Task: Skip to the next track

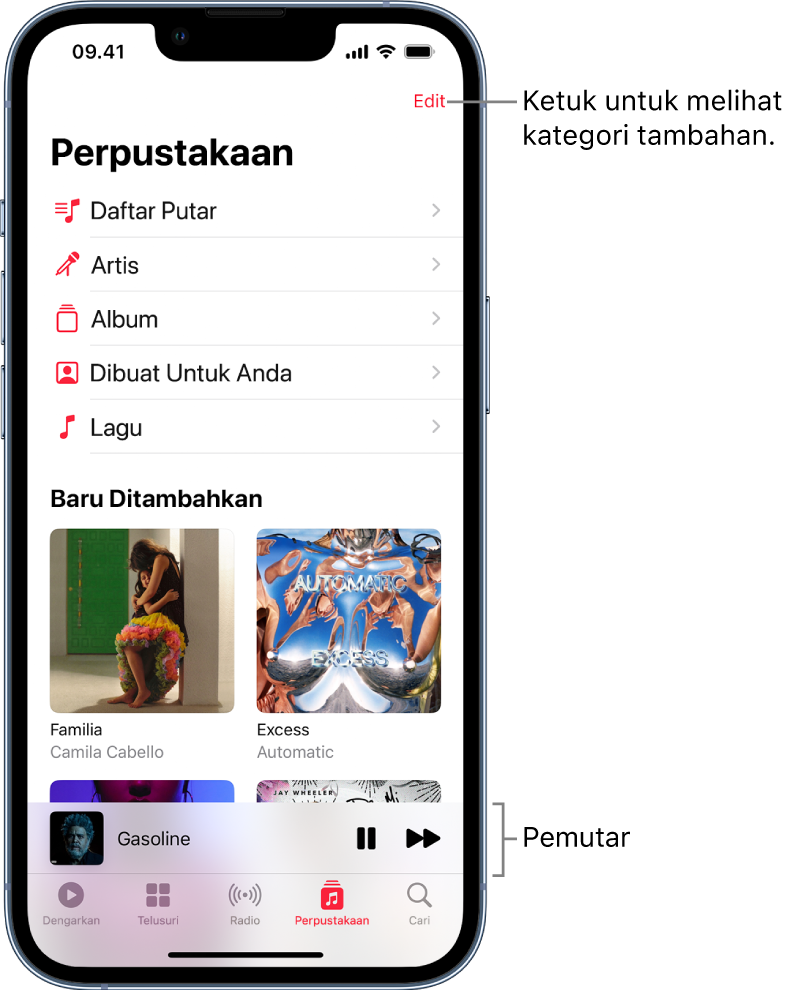Action: [x=422, y=838]
